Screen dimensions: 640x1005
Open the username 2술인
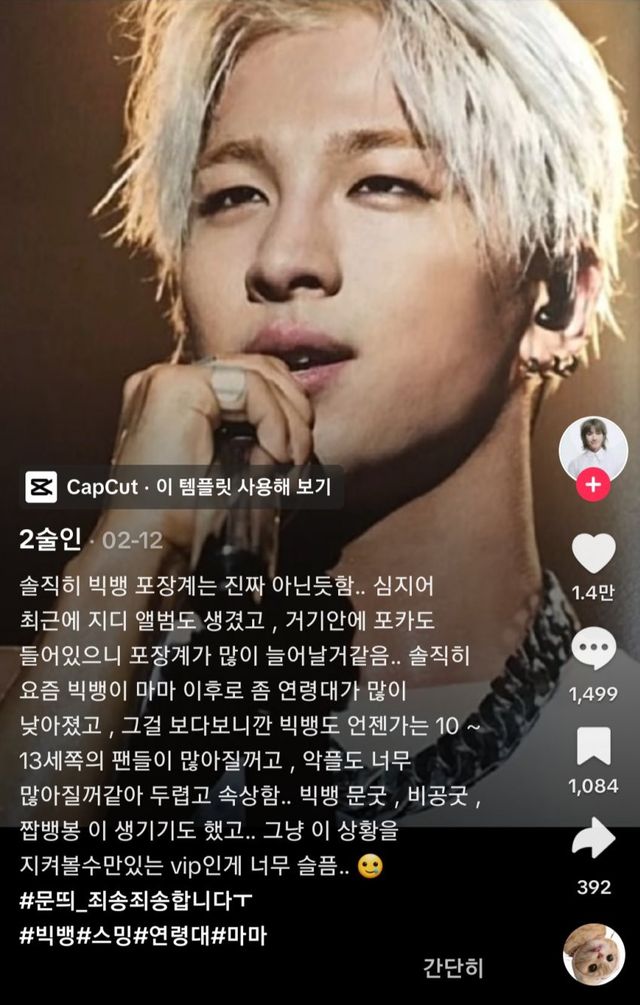pos(50,541)
